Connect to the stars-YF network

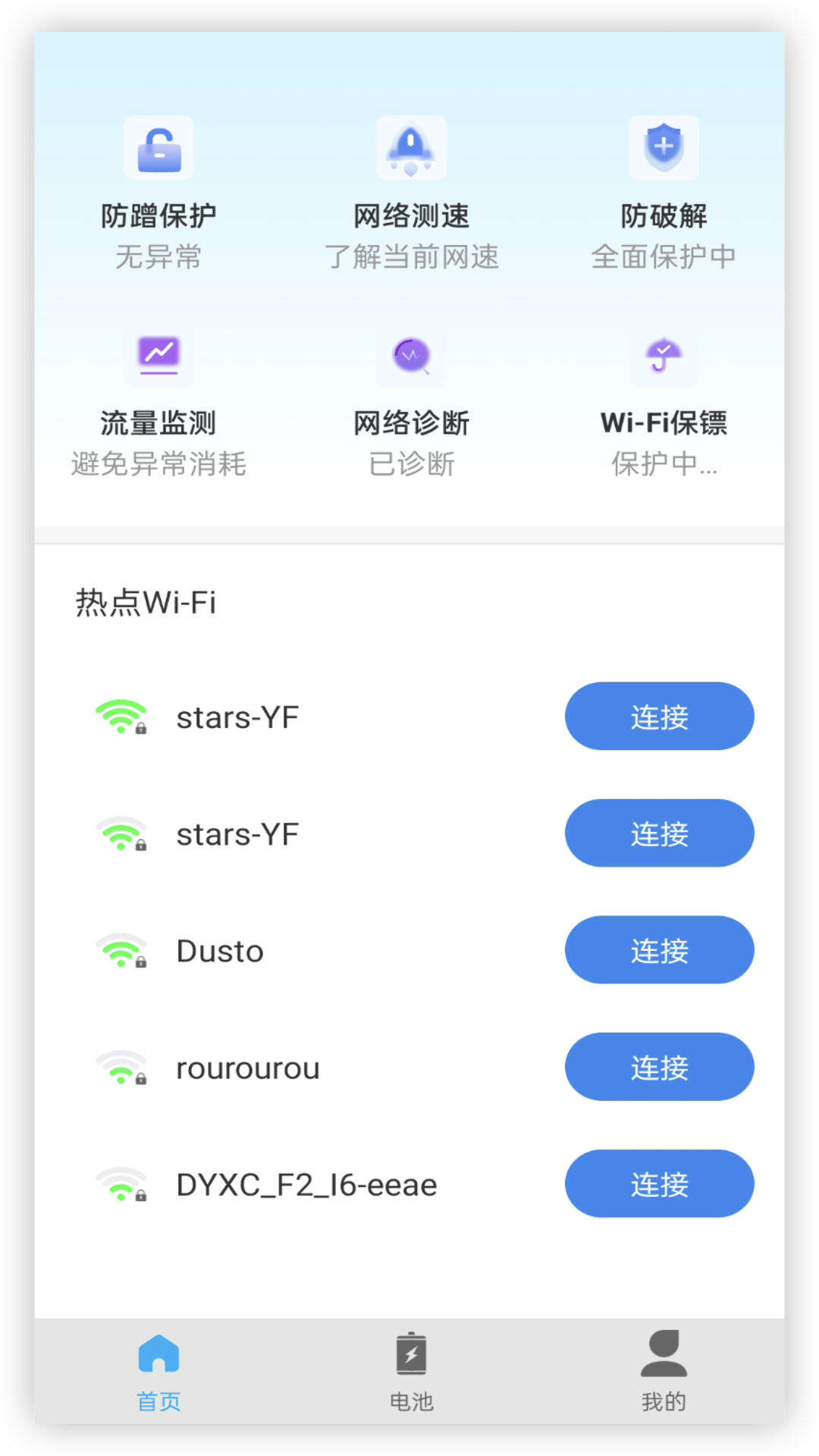point(659,716)
